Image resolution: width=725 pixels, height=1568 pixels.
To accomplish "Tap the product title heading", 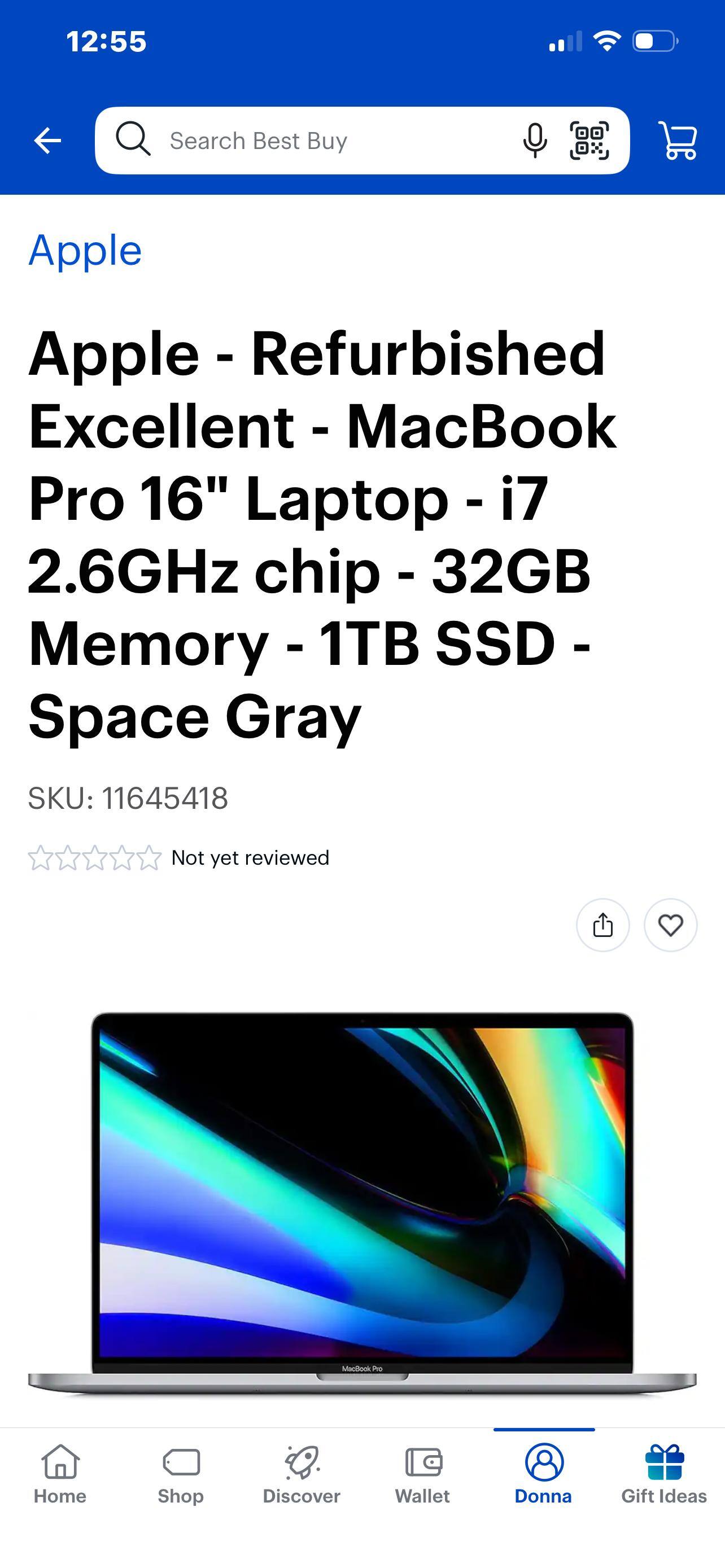I will click(x=322, y=536).
